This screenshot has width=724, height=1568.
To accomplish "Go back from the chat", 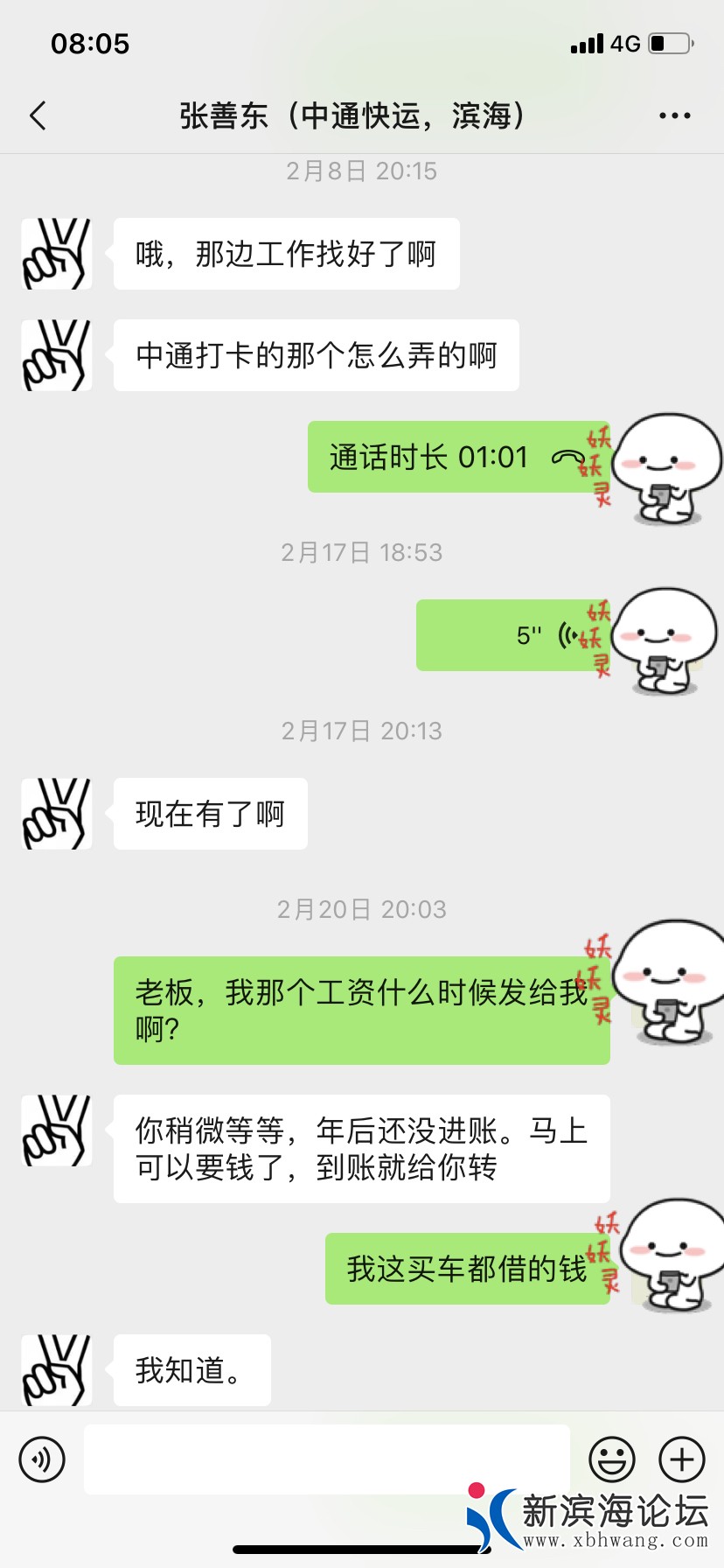I will tap(38, 115).
